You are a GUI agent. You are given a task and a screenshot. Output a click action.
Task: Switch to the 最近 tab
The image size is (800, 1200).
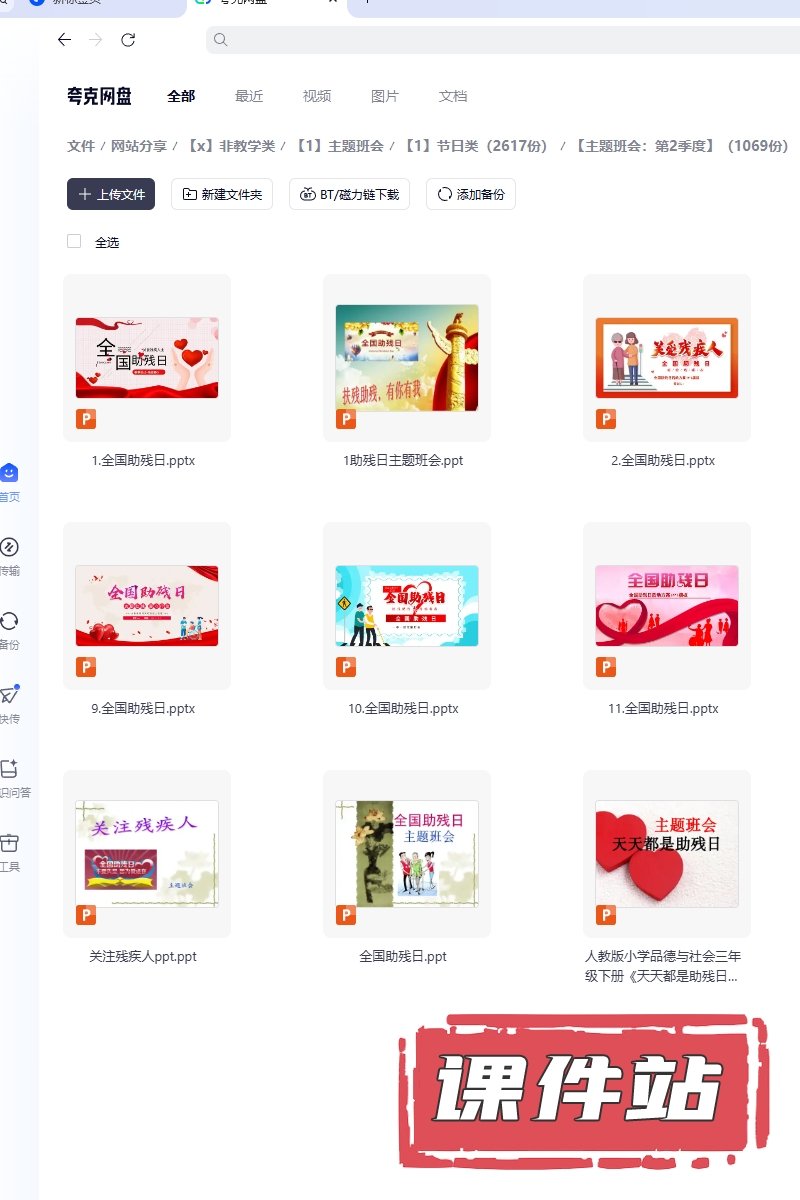click(249, 96)
